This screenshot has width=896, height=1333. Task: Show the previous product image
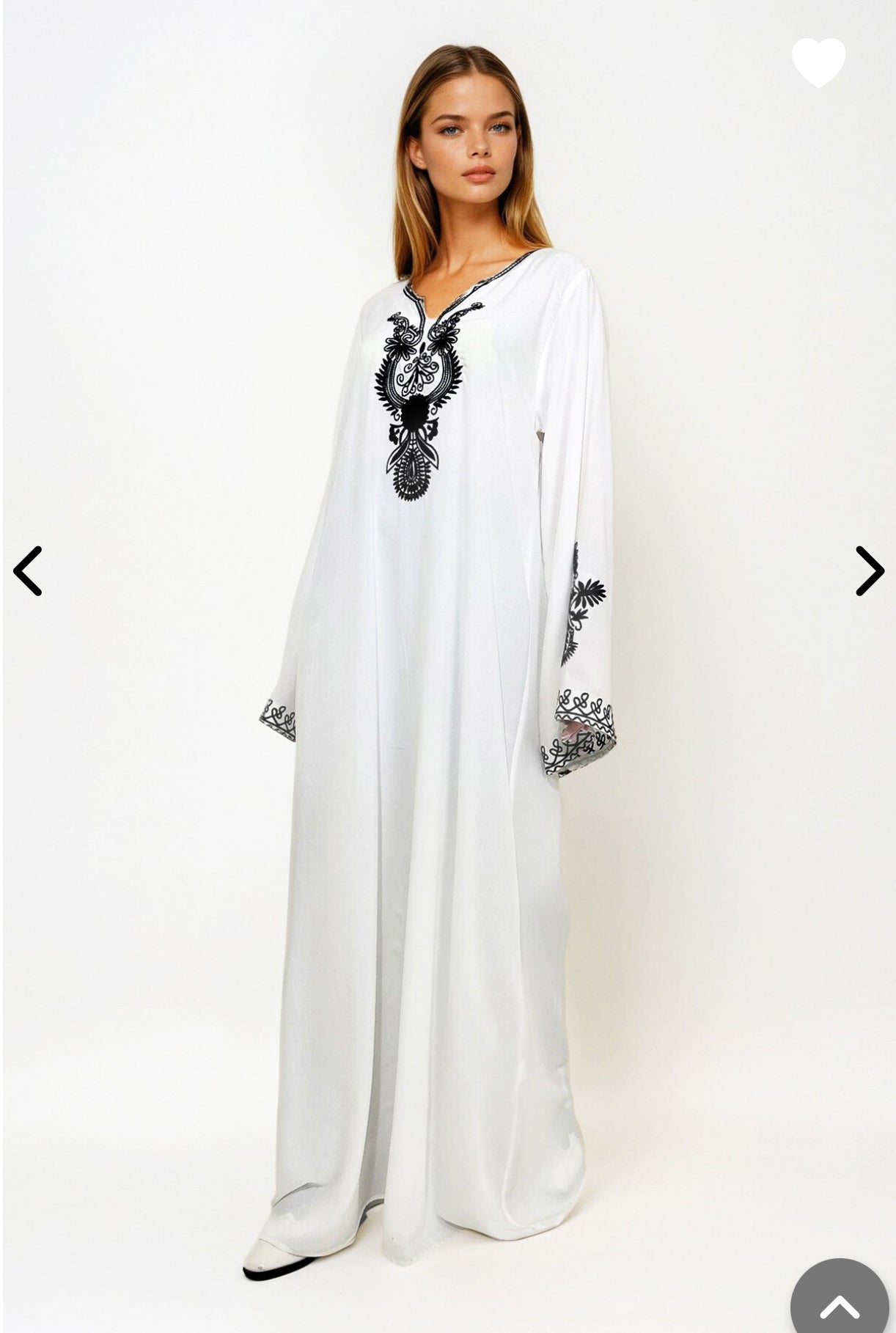[28, 570]
